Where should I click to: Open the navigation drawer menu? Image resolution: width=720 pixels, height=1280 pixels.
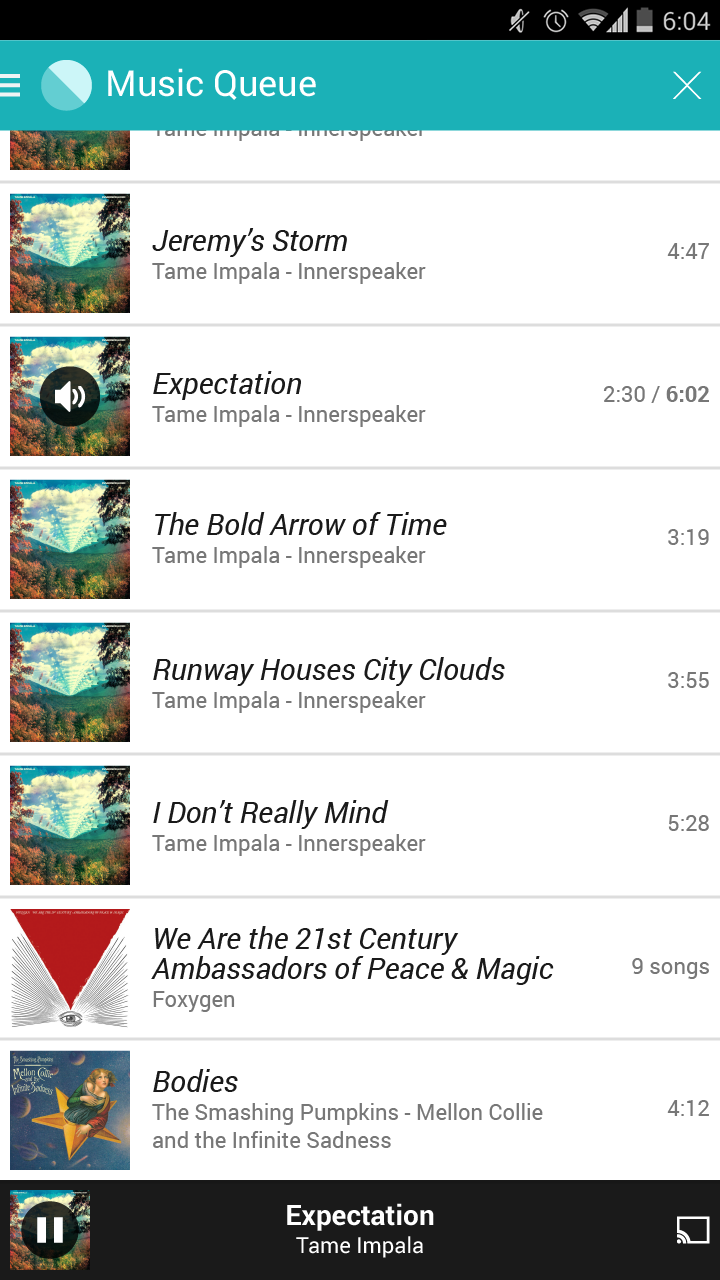[10, 86]
